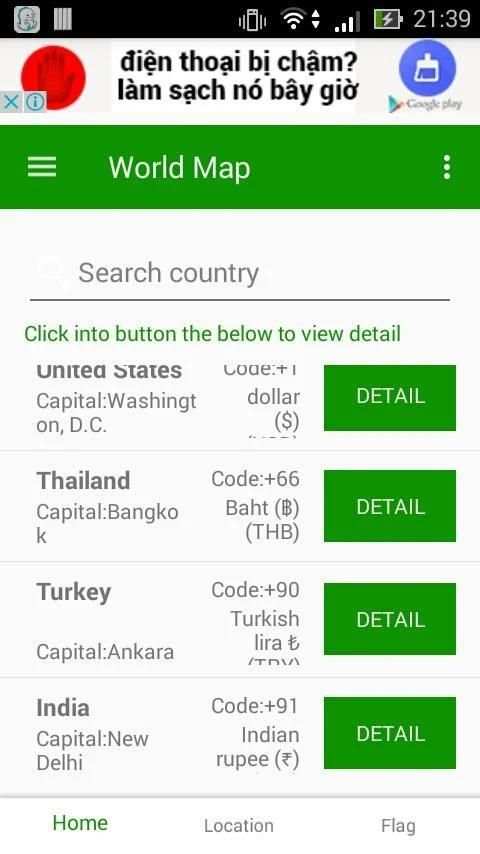This screenshot has width=480, height=854.
Task: Open the three-dot overflow menu
Action: click(446, 167)
